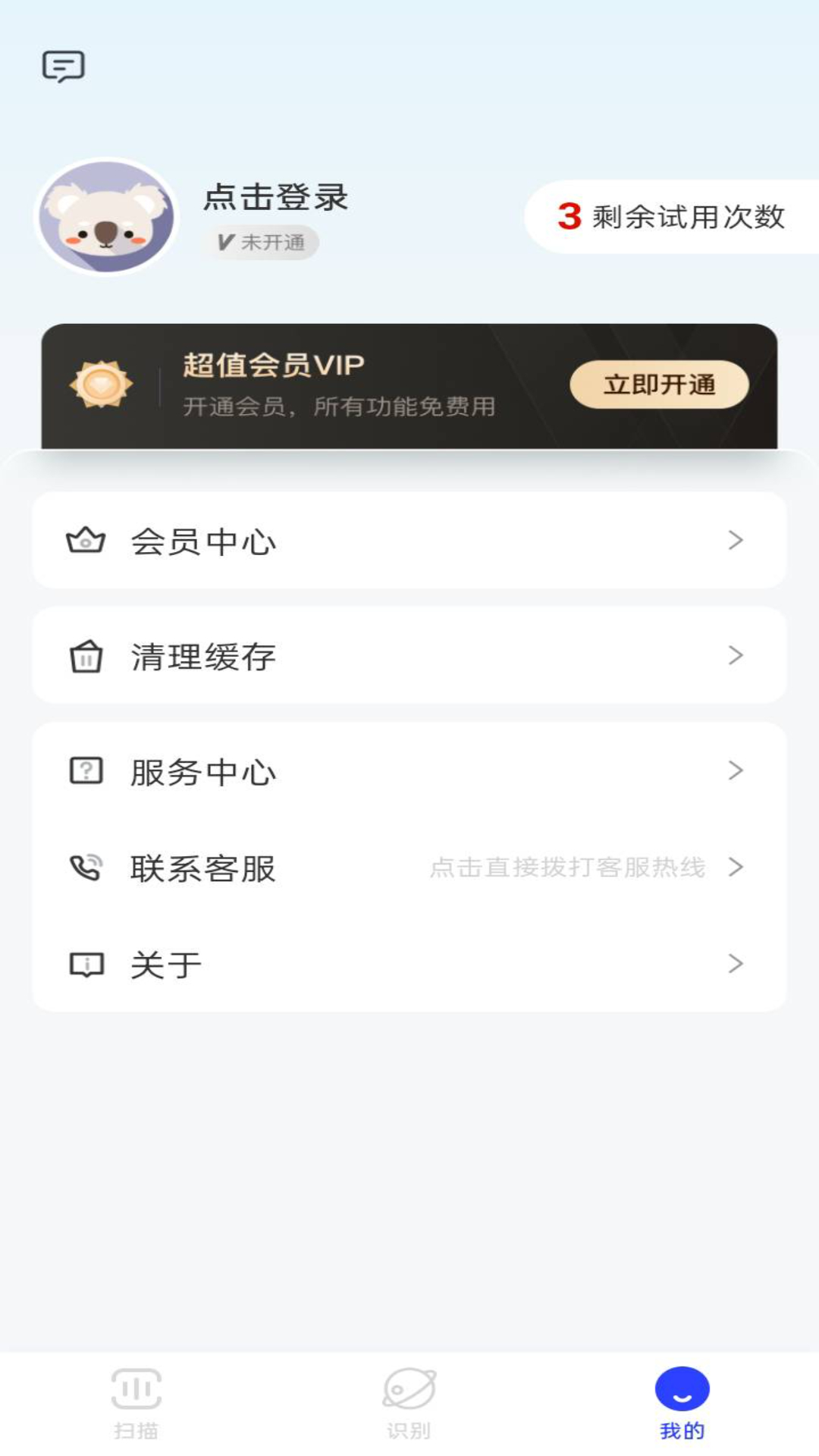Click the phone icon beside 联系客服
Image resolution: width=819 pixels, height=1456 pixels.
pyautogui.click(x=86, y=867)
